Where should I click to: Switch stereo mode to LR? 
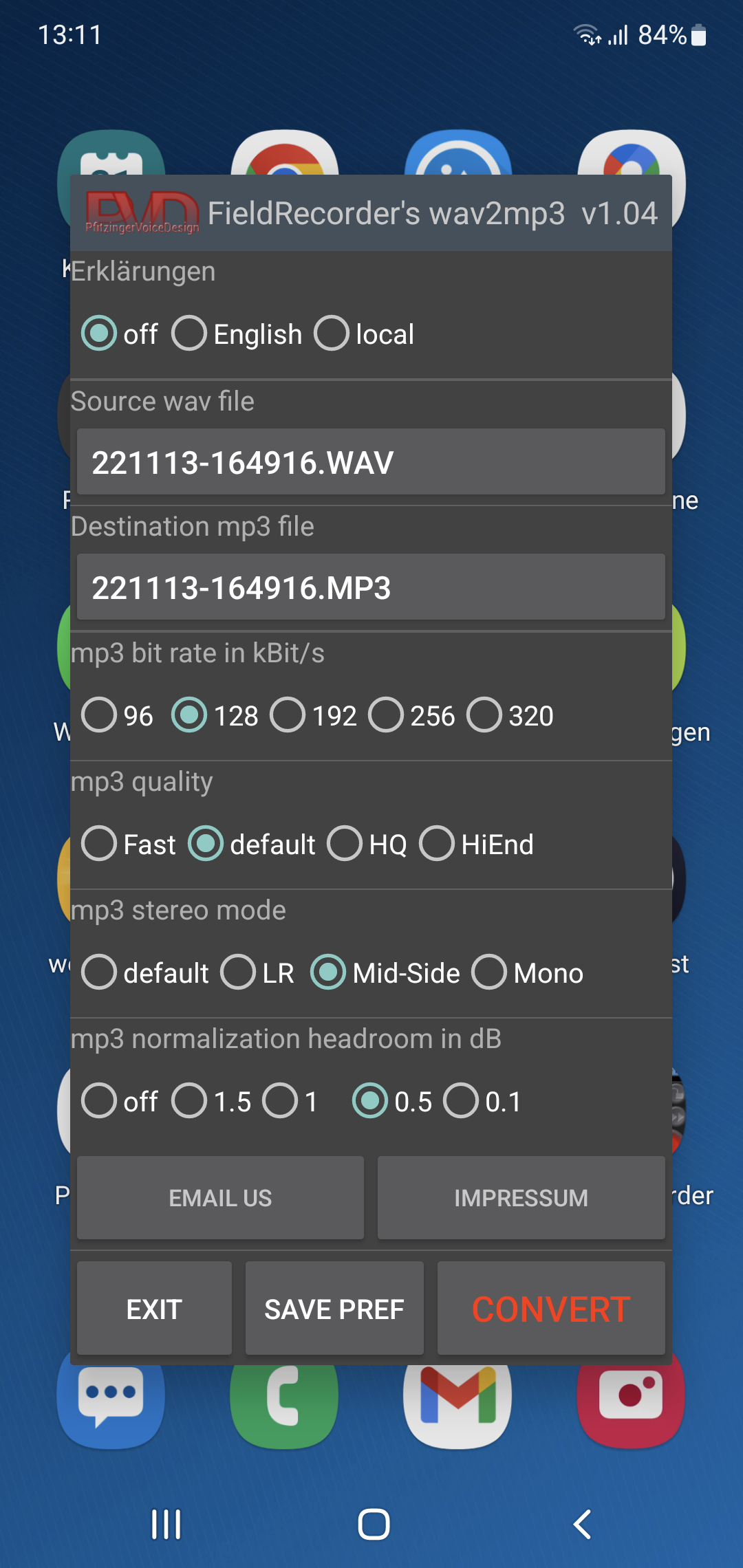tap(239, 972)
